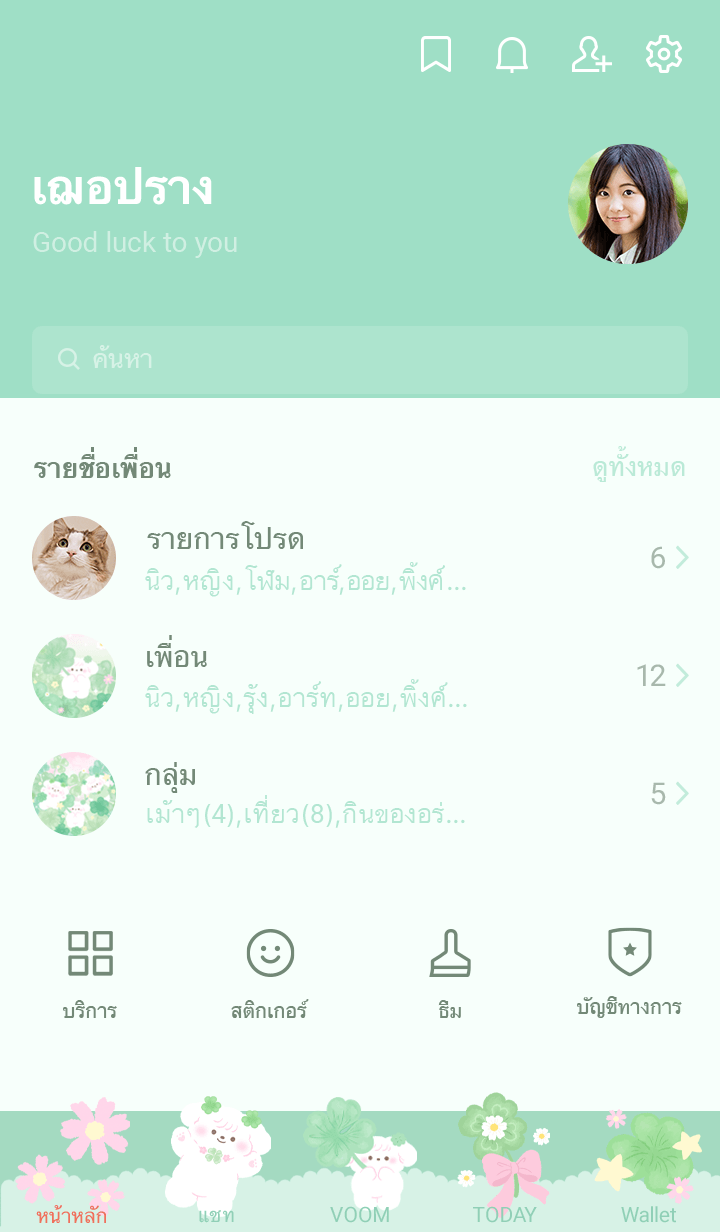The image size is (720, 1232).
Task: Tap the ดูทั้งหมด link
Action: pos(638,468)
